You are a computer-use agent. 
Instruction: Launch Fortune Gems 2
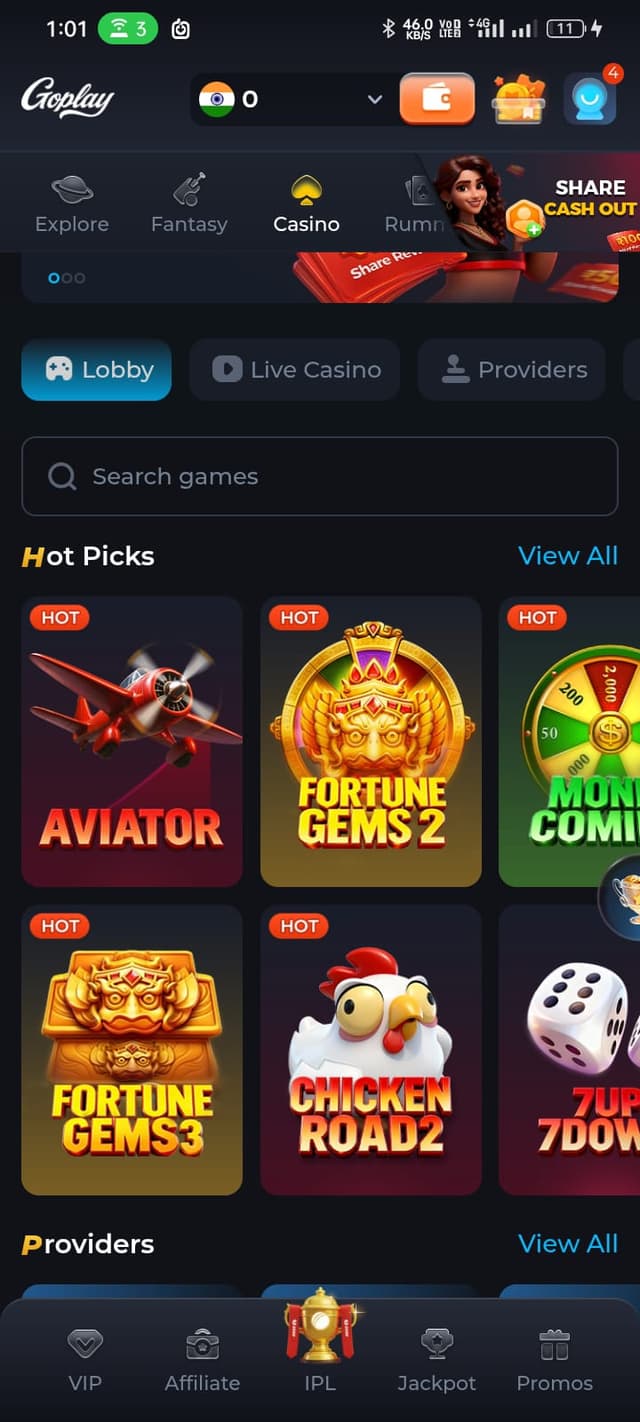[371, 741]
